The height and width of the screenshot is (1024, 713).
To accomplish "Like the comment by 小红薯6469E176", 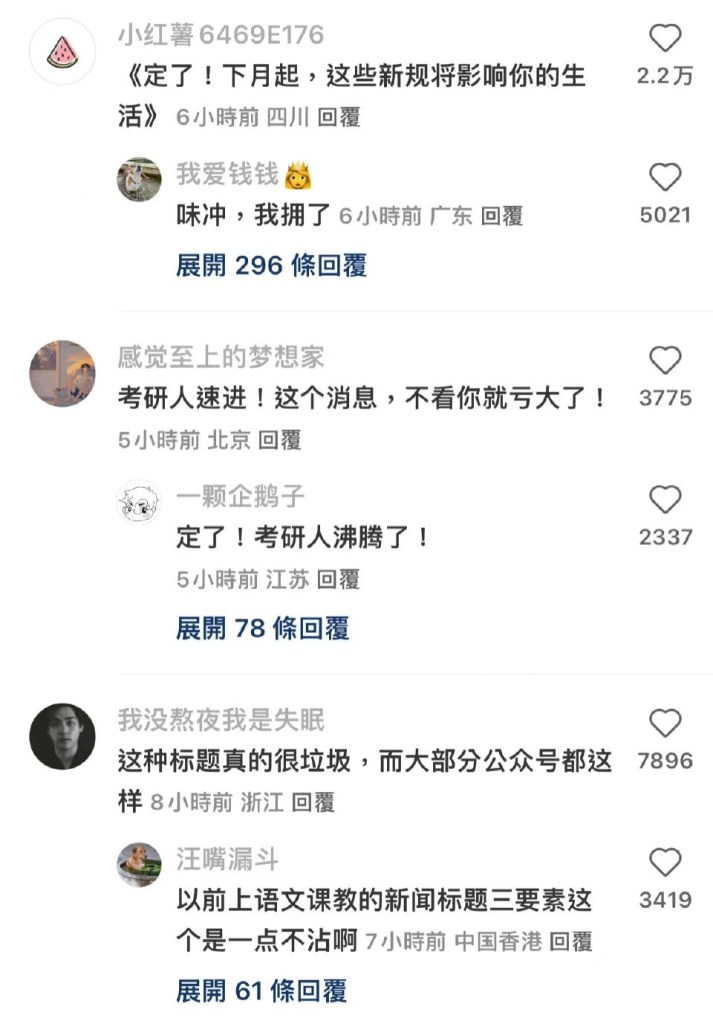I will pos(665,40).
